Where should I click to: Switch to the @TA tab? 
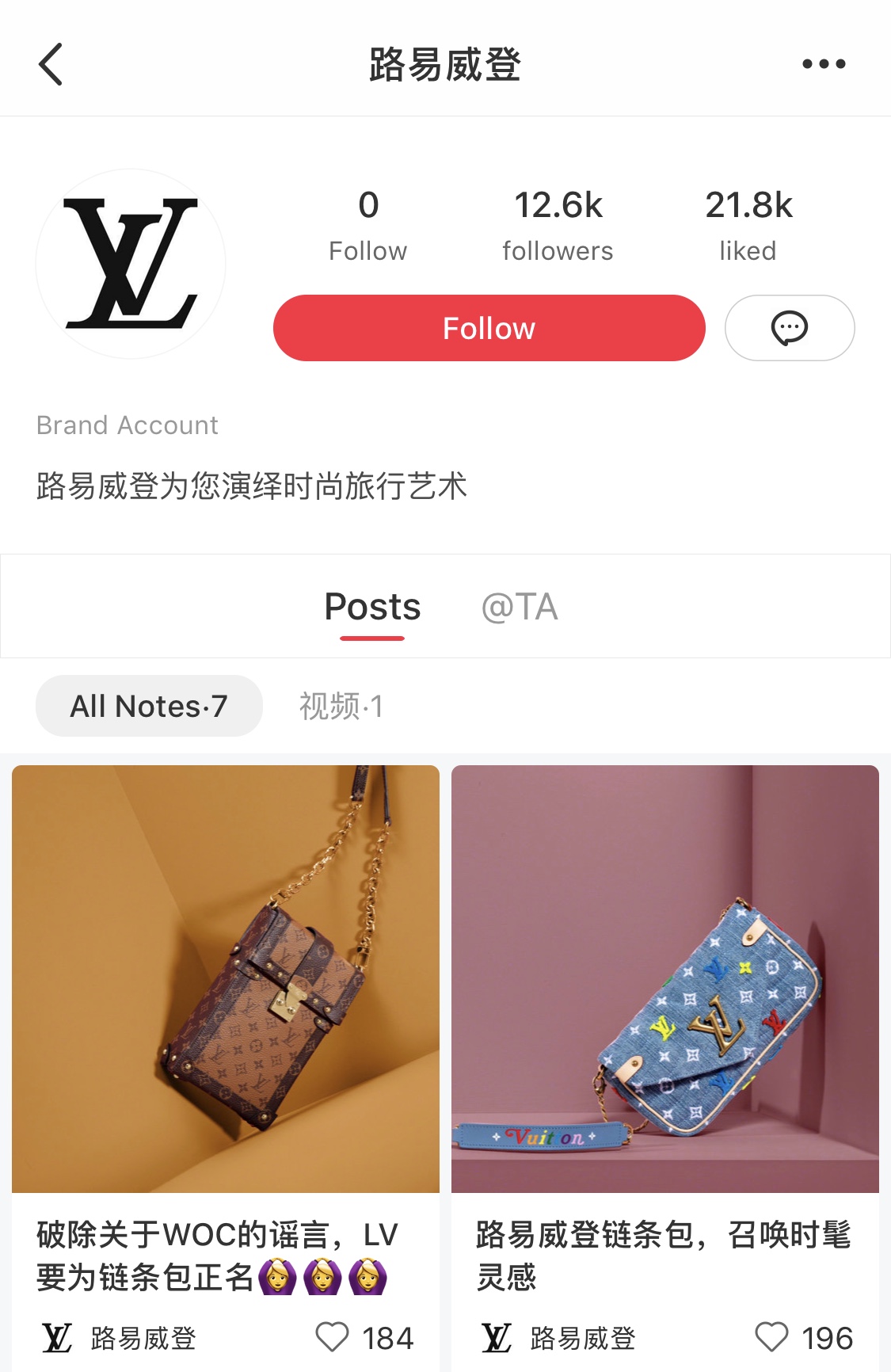coord(520,608)
